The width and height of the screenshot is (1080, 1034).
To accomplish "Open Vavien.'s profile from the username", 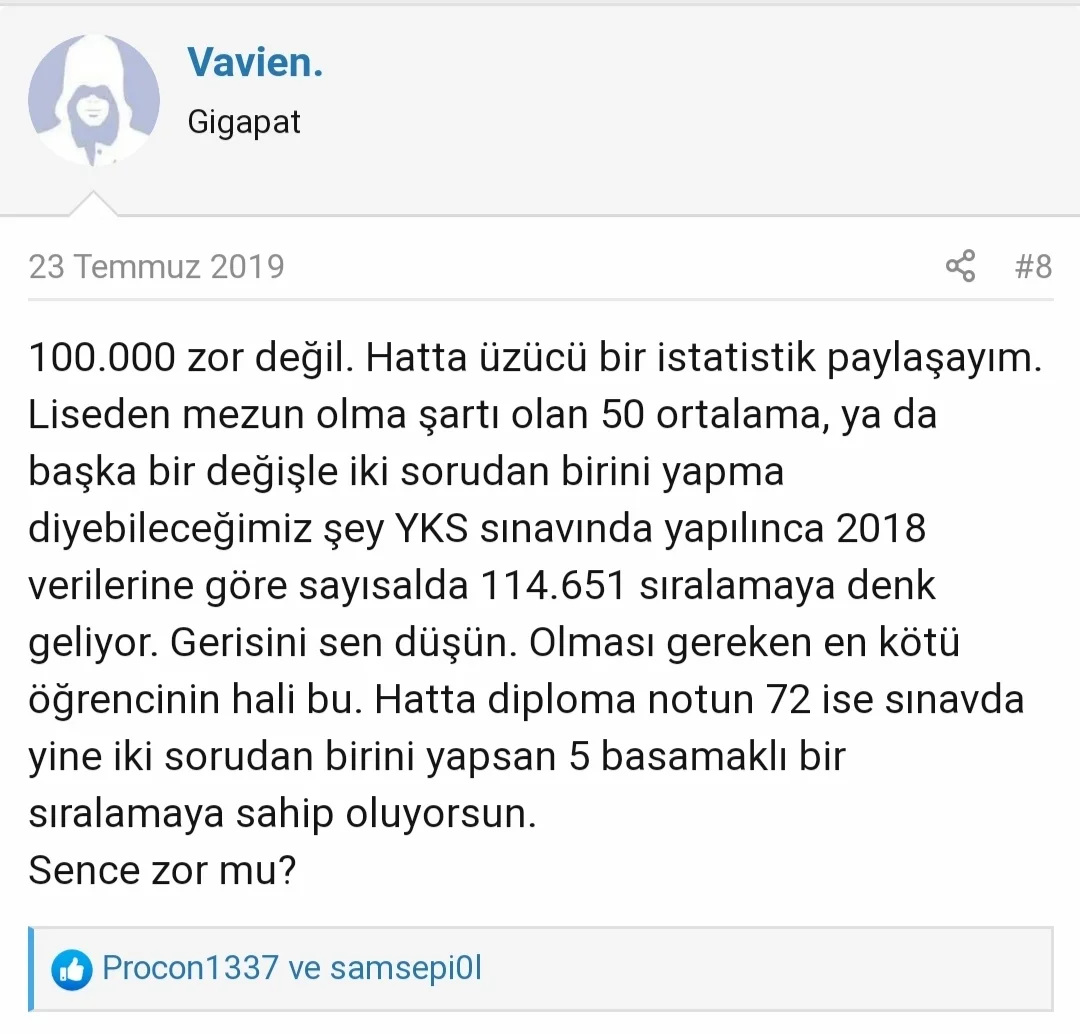I will point(255,63).
